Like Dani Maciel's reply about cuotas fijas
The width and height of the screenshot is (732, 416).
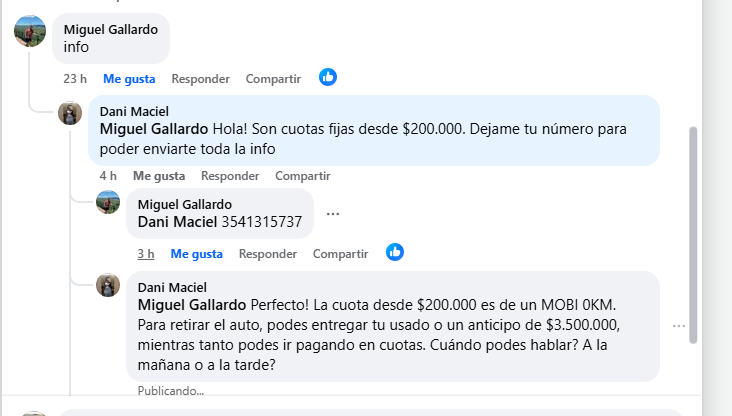[x=159, y=175]
